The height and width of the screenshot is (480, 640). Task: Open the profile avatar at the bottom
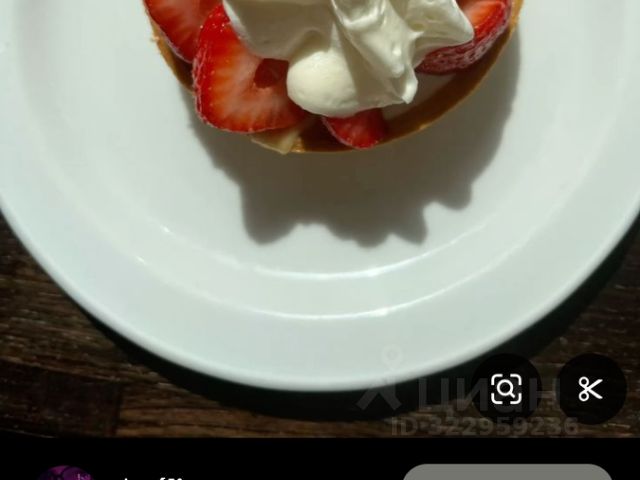click(66, 473)
